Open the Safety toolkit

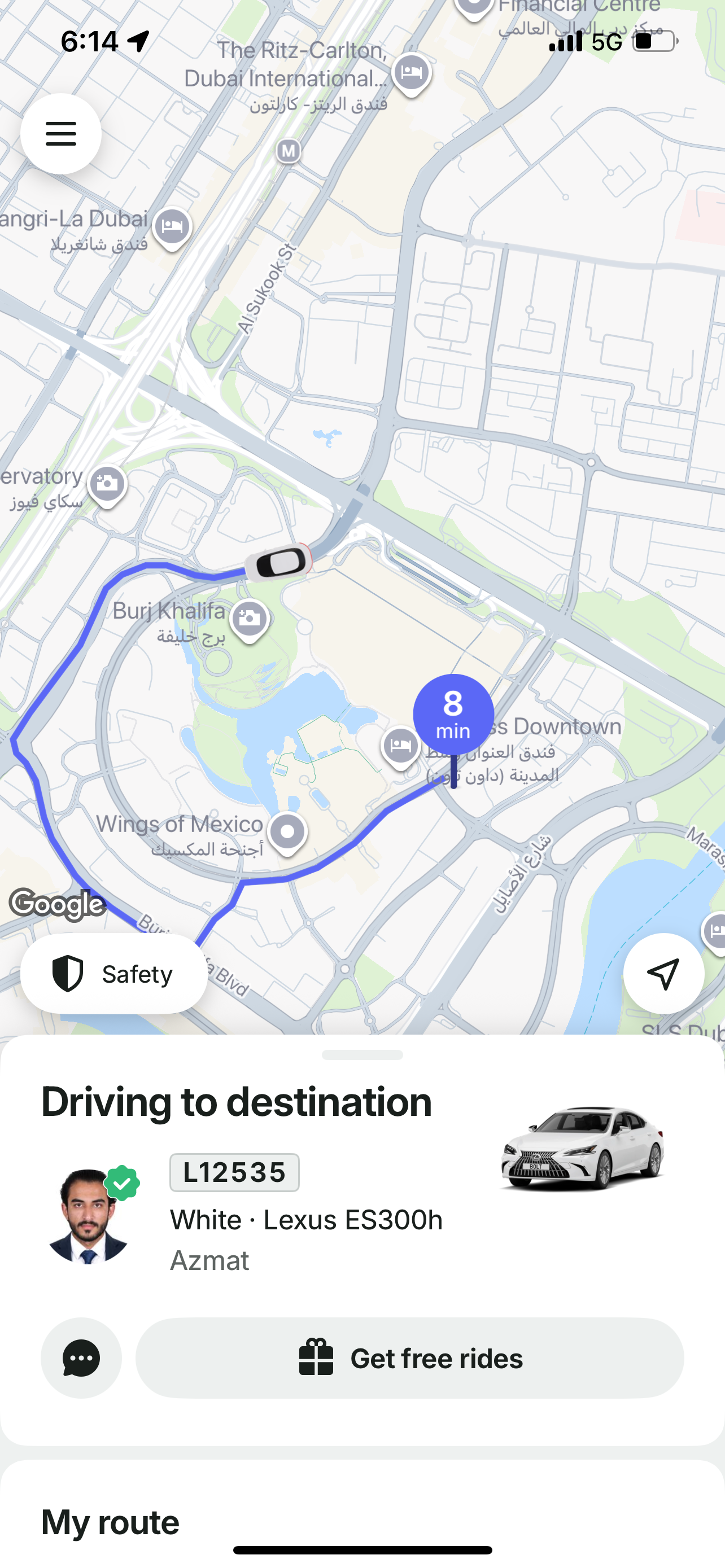click(114, 974)
